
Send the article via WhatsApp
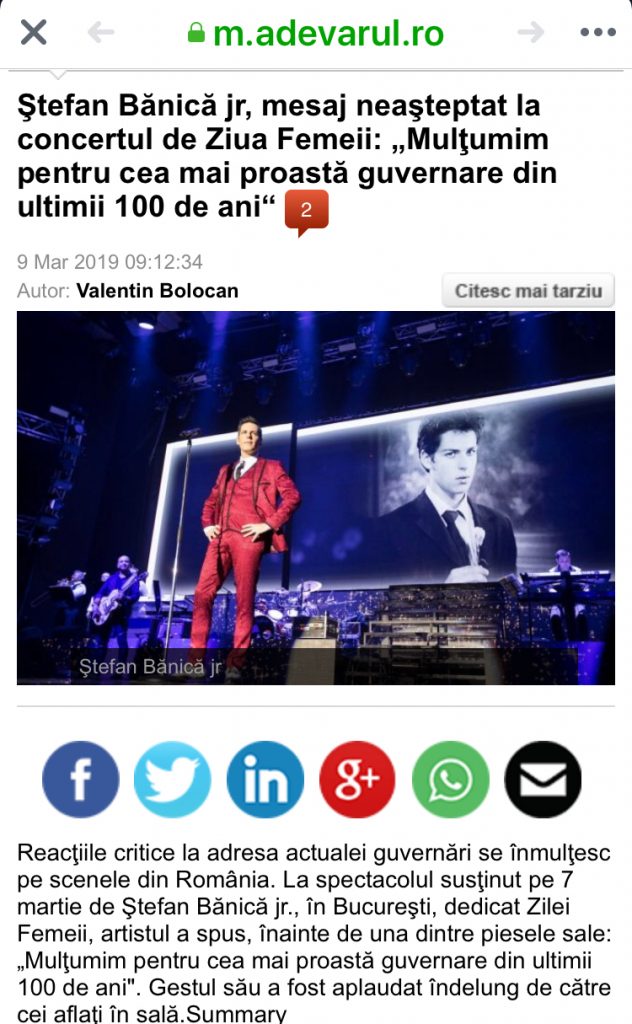pos(450,780)
